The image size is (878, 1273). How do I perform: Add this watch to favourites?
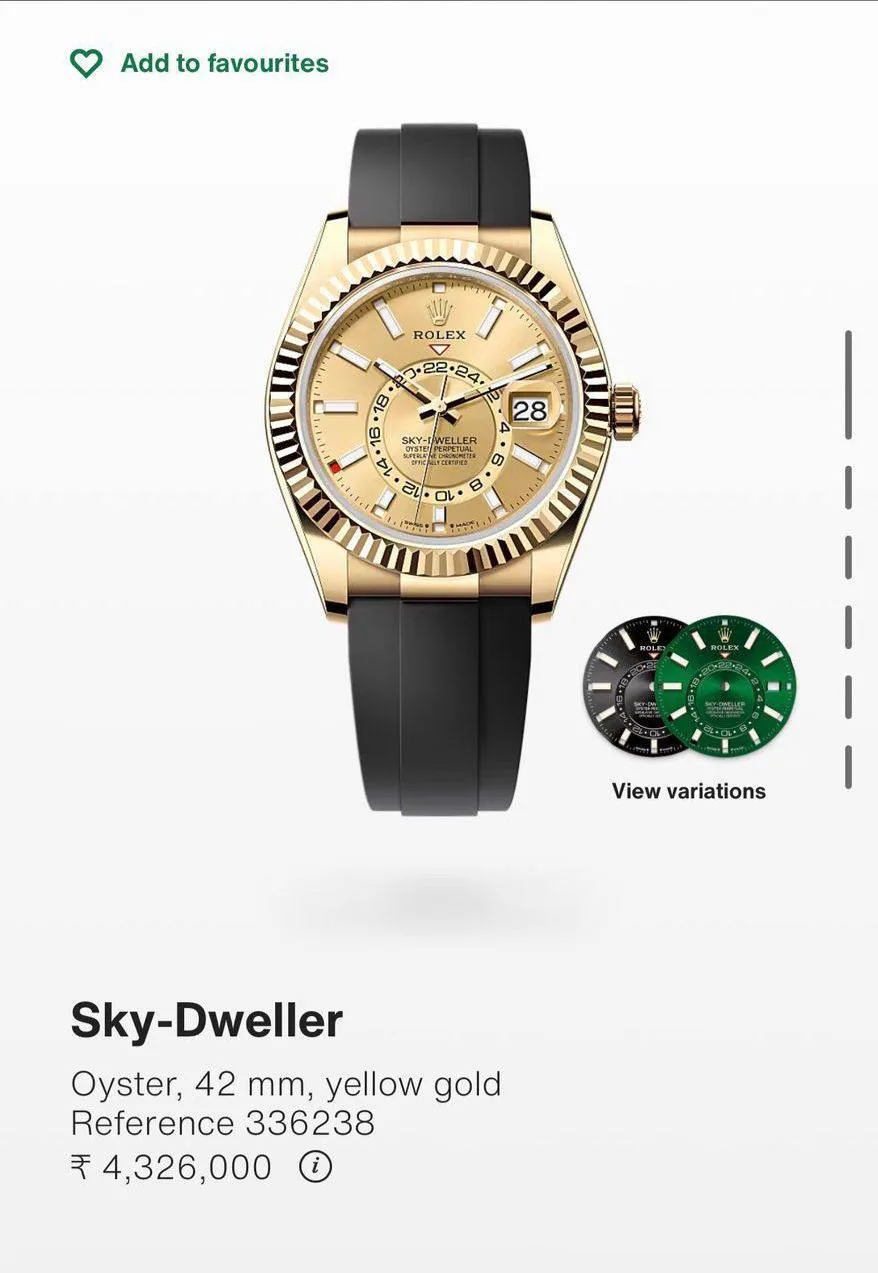(198, 64)
